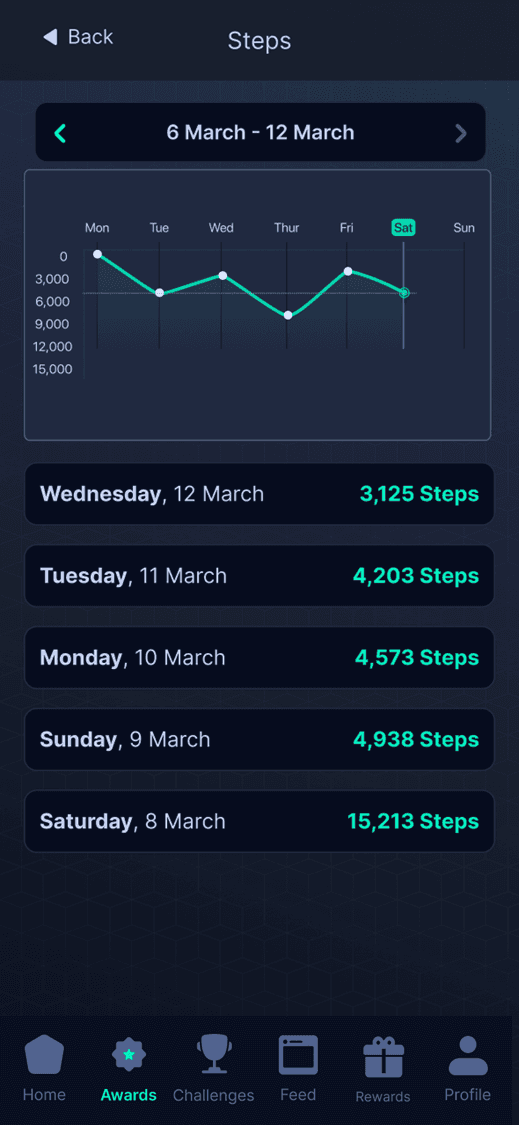Open Wednesday, 12 March step entry

tap(259, 494)
